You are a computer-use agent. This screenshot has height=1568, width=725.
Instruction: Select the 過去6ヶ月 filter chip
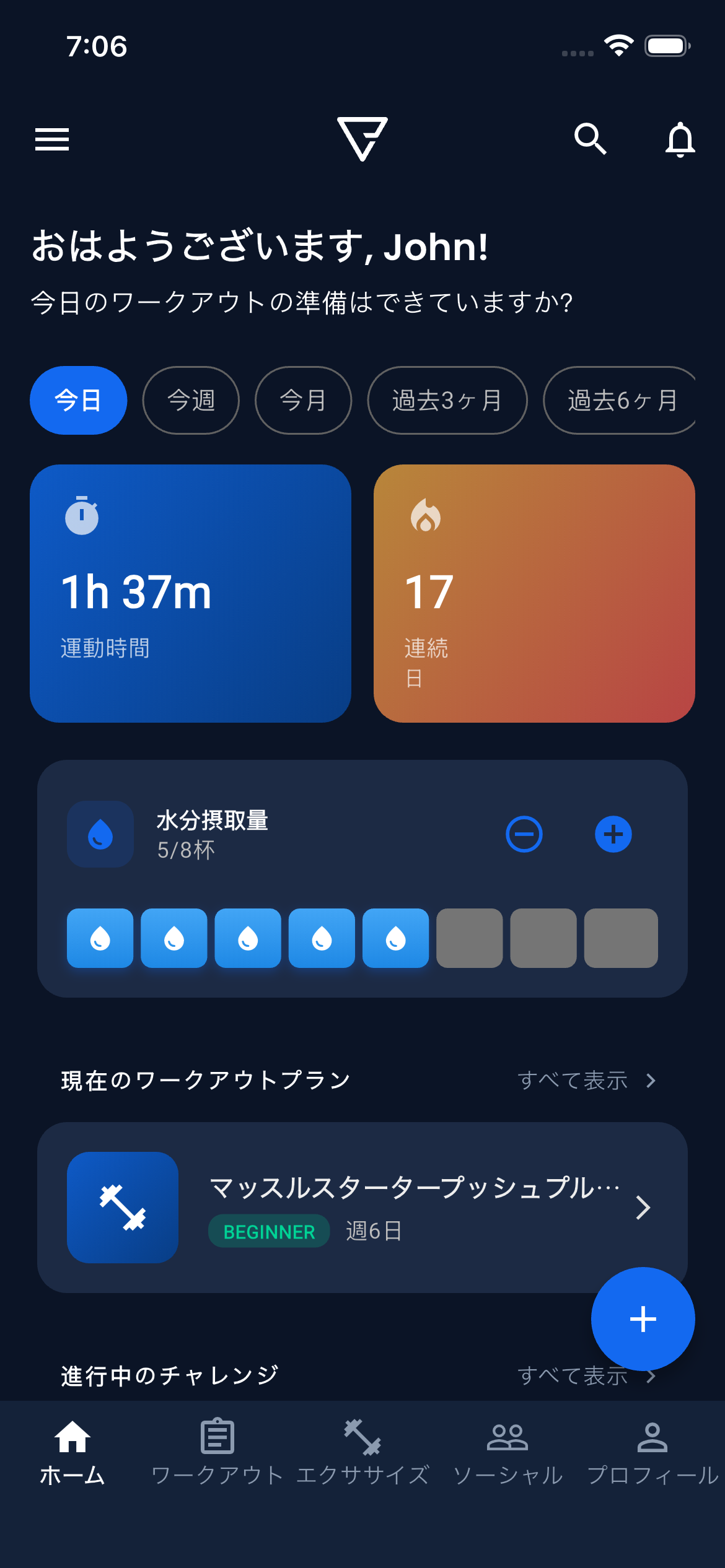click(x=620, y=400)
